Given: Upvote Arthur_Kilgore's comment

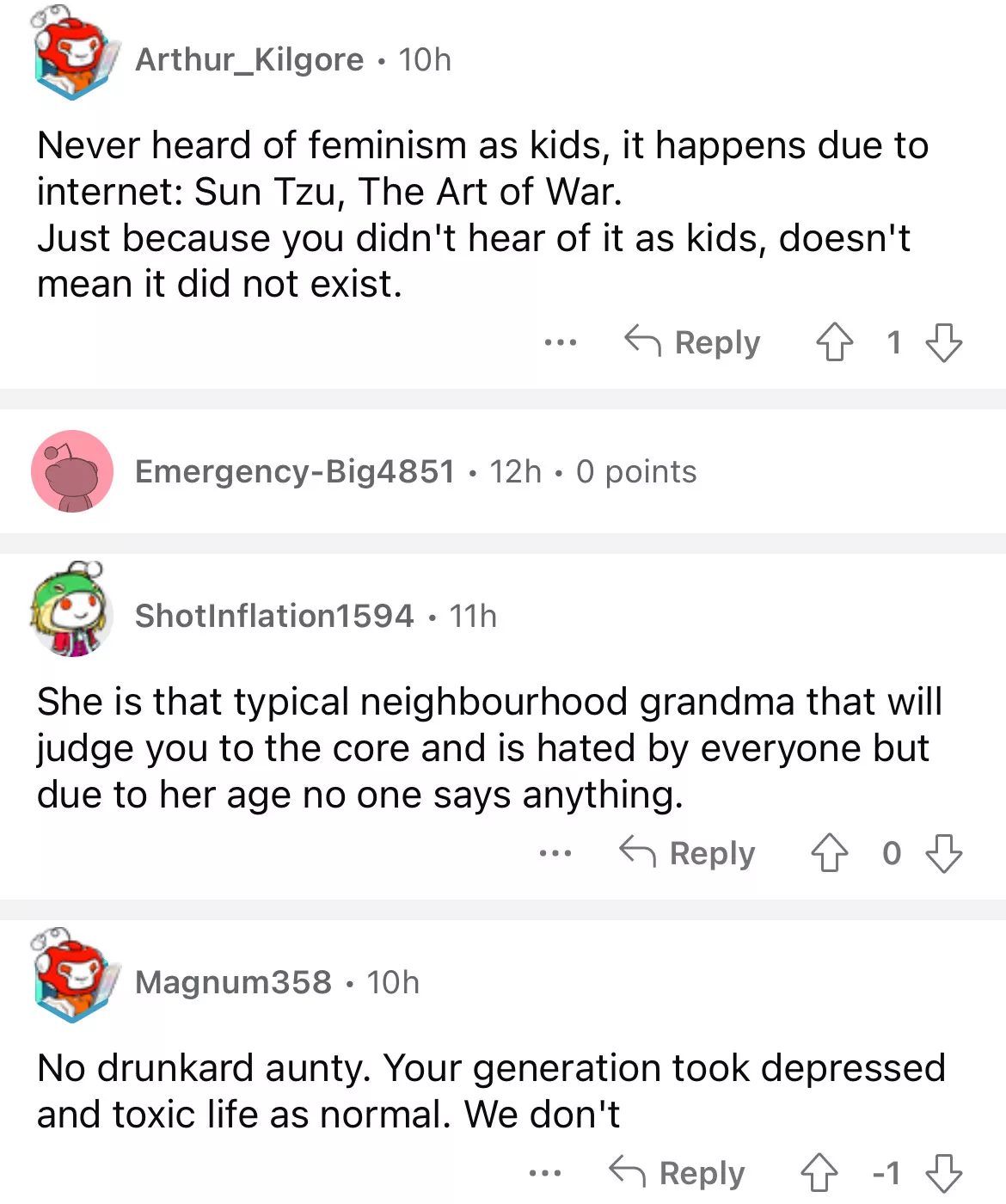Looking at the screenshot, I should point(834,342).
